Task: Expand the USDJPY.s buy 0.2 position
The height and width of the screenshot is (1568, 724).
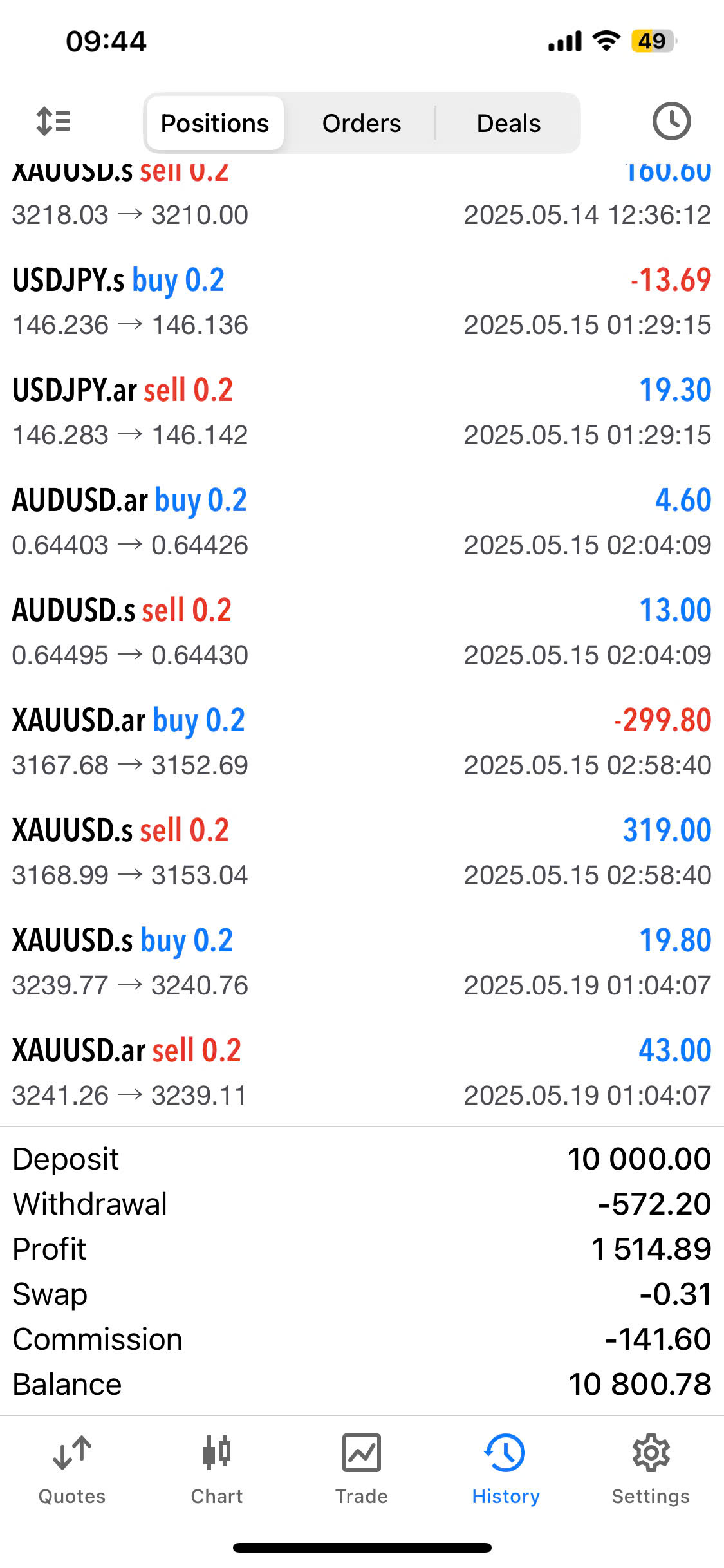Action: pyautogui.click(x=362, y=301)
